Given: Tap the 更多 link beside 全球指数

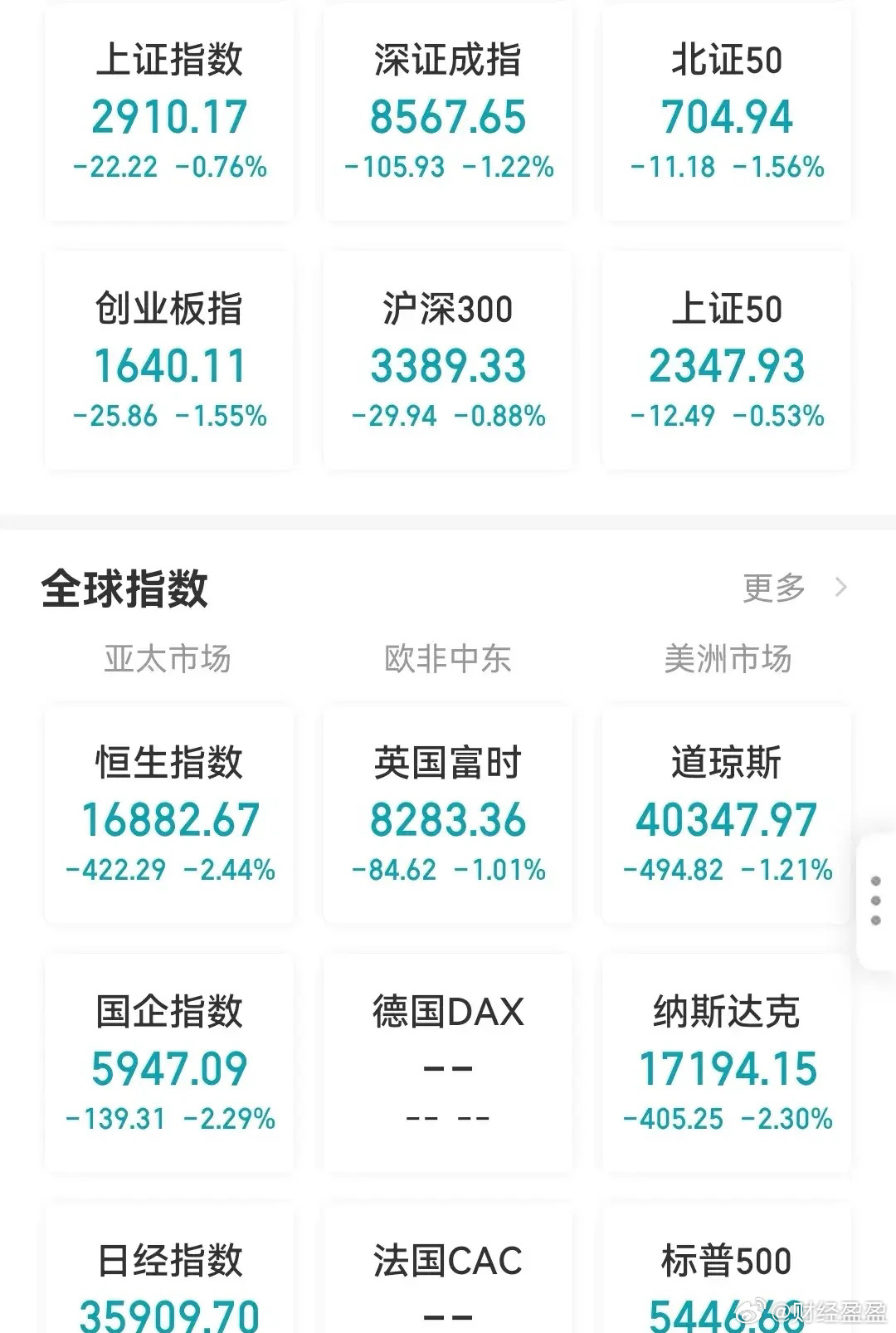Looking at the screenshot, I should point(775,587).
